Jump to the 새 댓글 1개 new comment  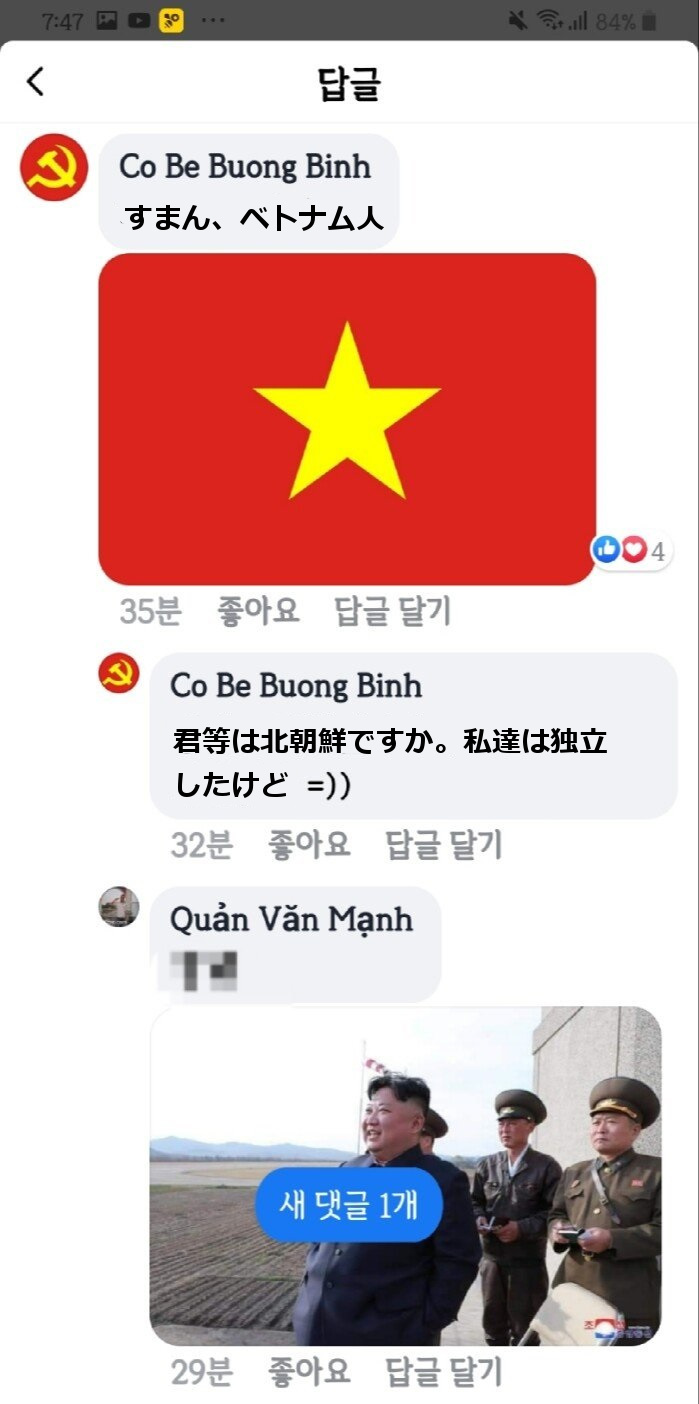(348, 1205)
